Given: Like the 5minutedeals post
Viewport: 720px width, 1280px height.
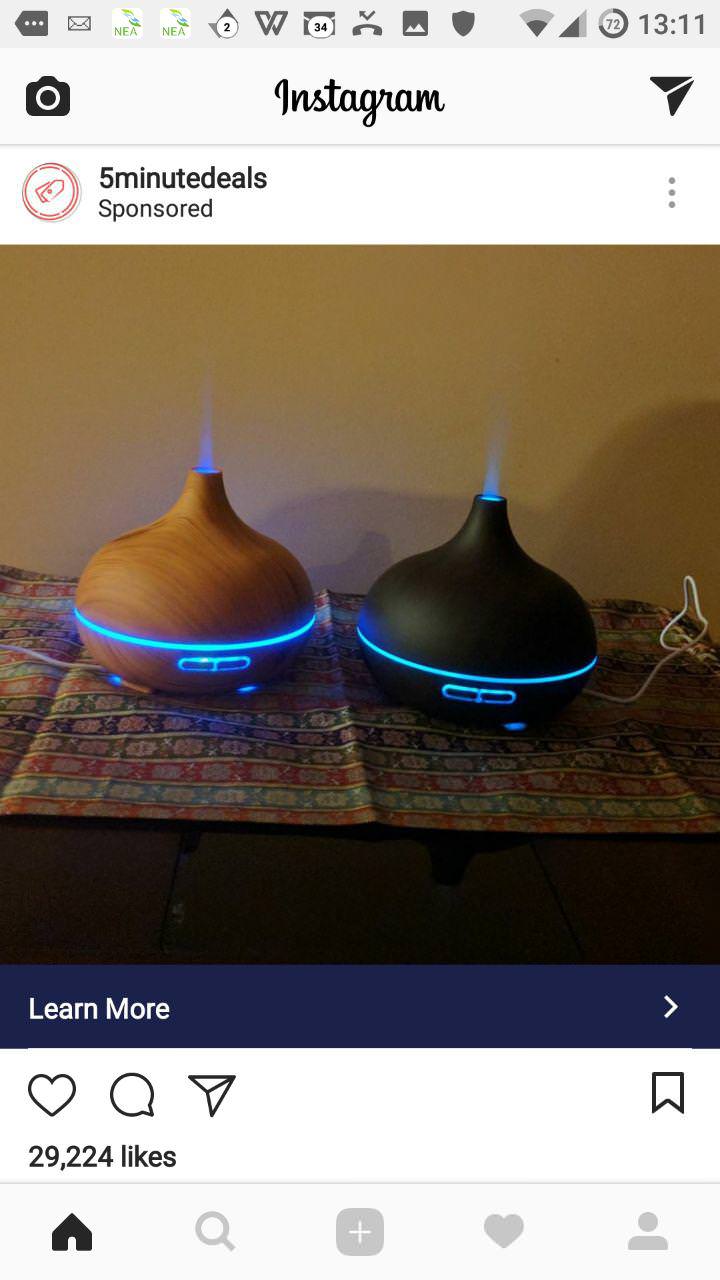Looking at the screenshot, I should [x=52, y=1094].
